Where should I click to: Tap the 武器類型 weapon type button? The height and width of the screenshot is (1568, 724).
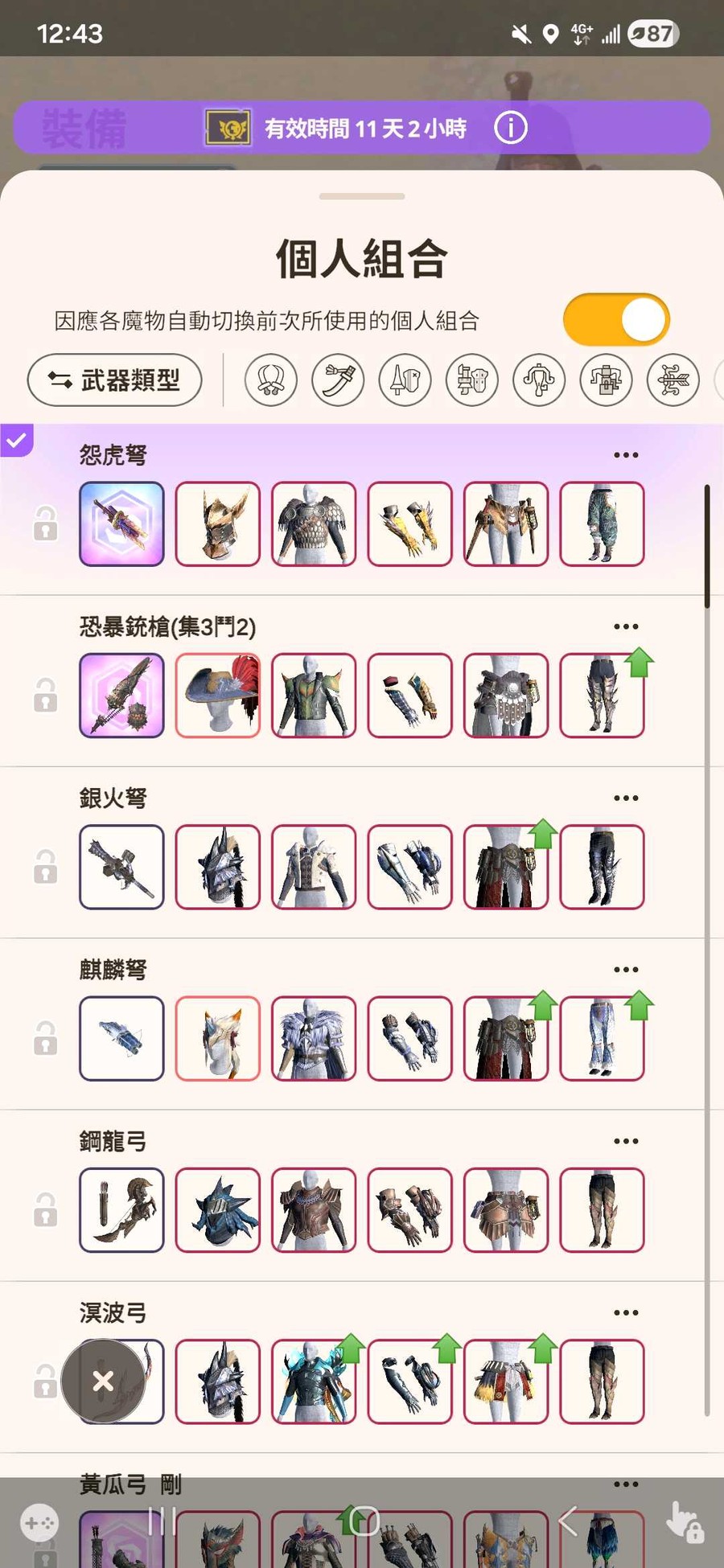point(114,380)
